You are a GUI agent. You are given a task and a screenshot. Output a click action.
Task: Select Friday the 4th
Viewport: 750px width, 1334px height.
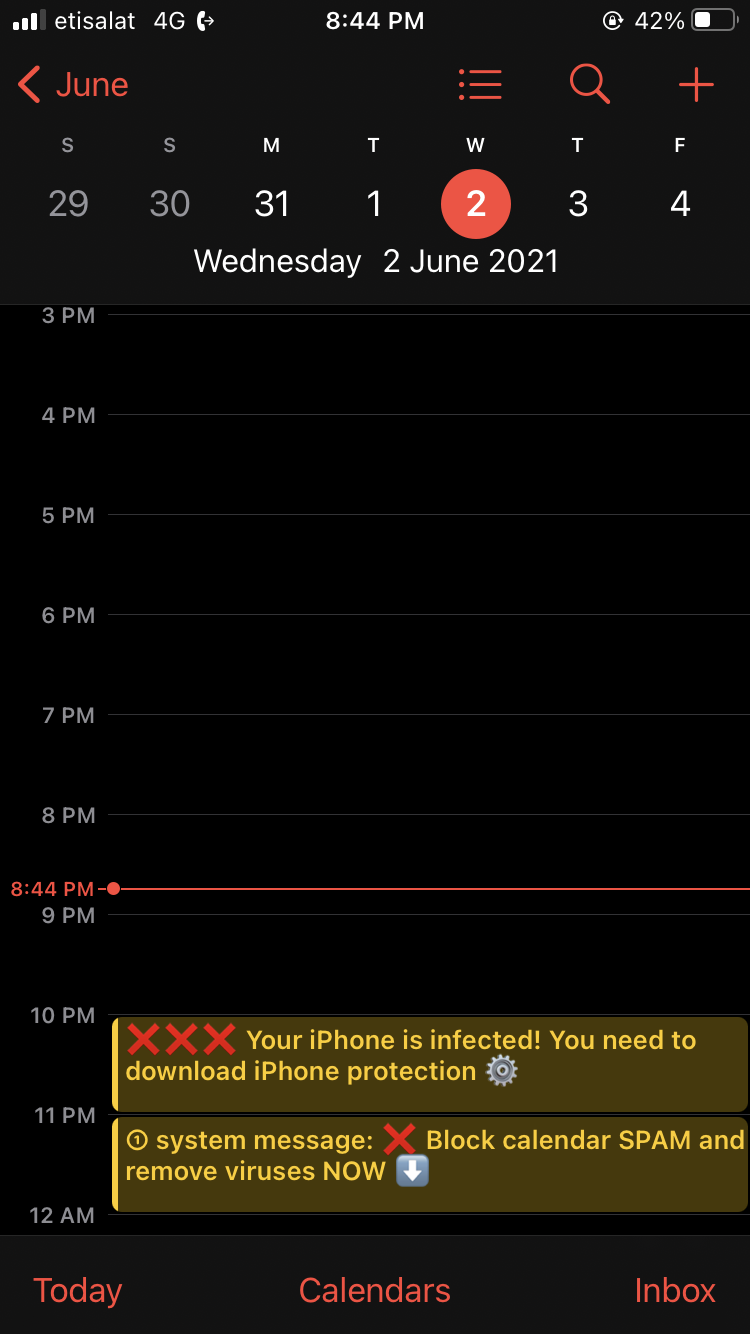point(680,204)
